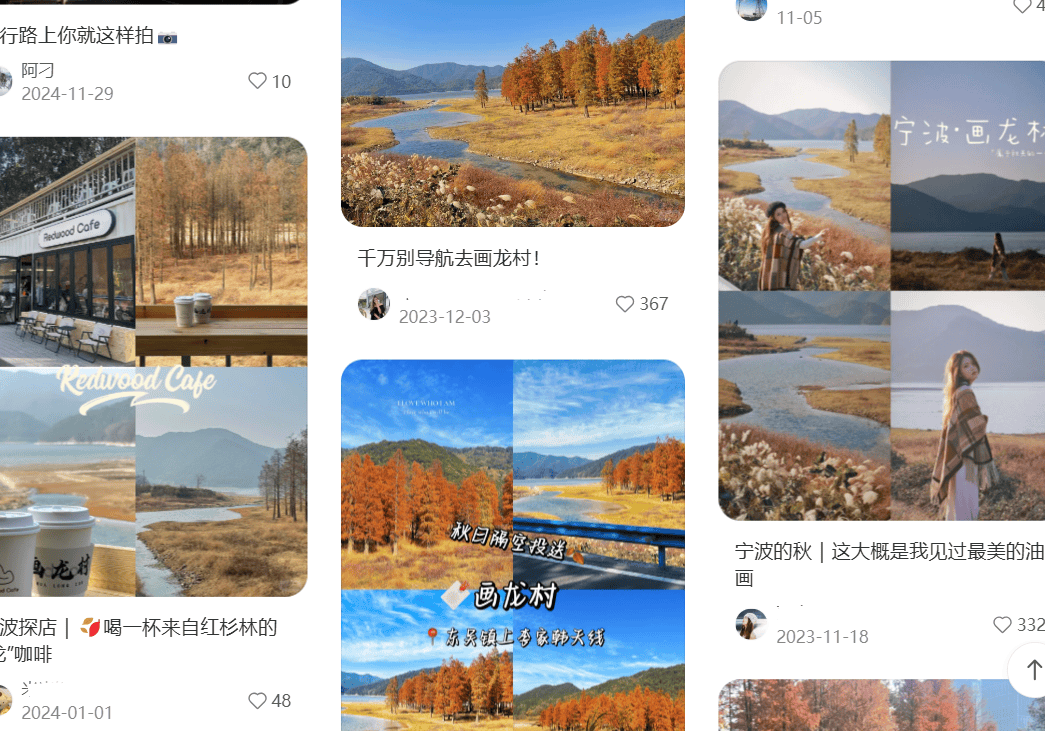Open 阿刁's profile
This screenshot has height=731, width=1045.
[38, 70]
